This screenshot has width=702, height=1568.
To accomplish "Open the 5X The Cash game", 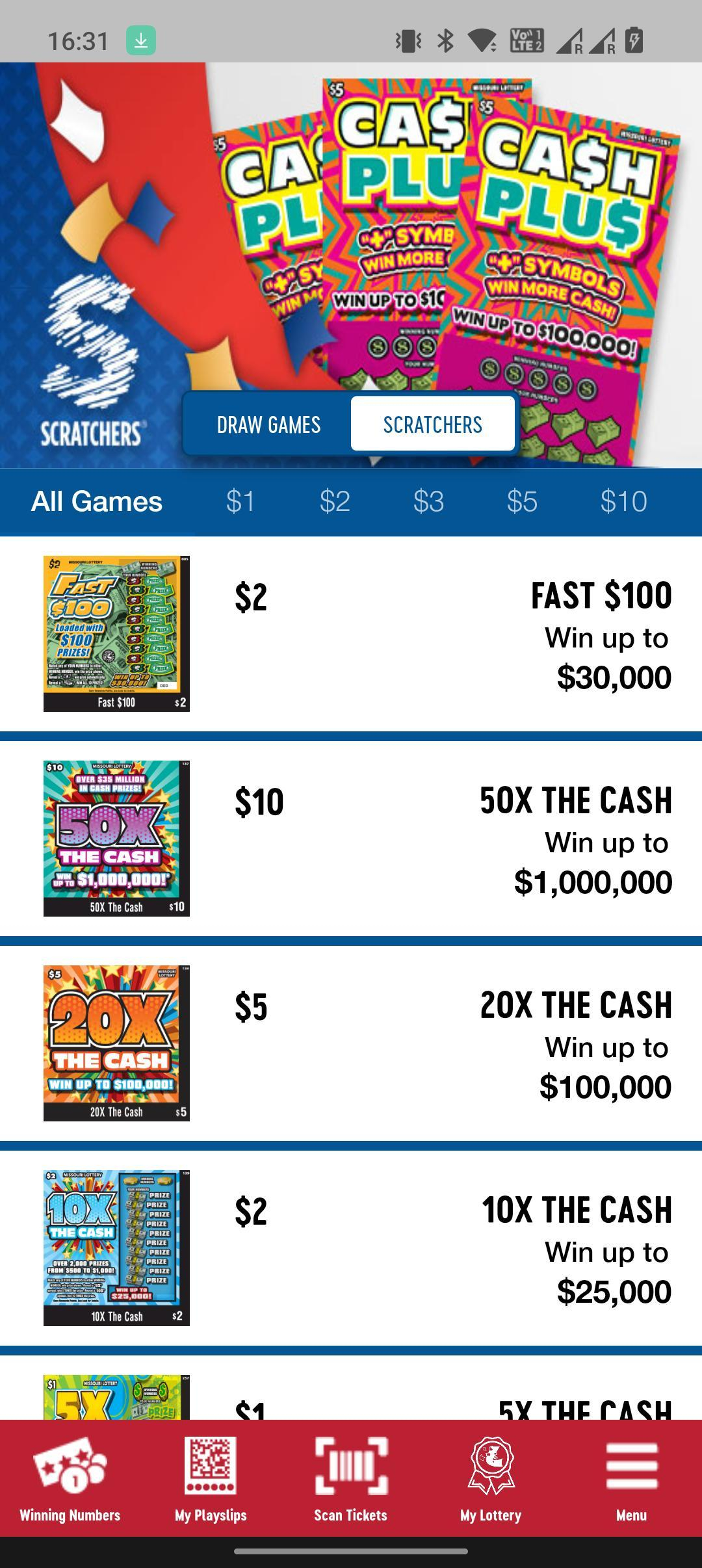I will tap(351, 1388).
